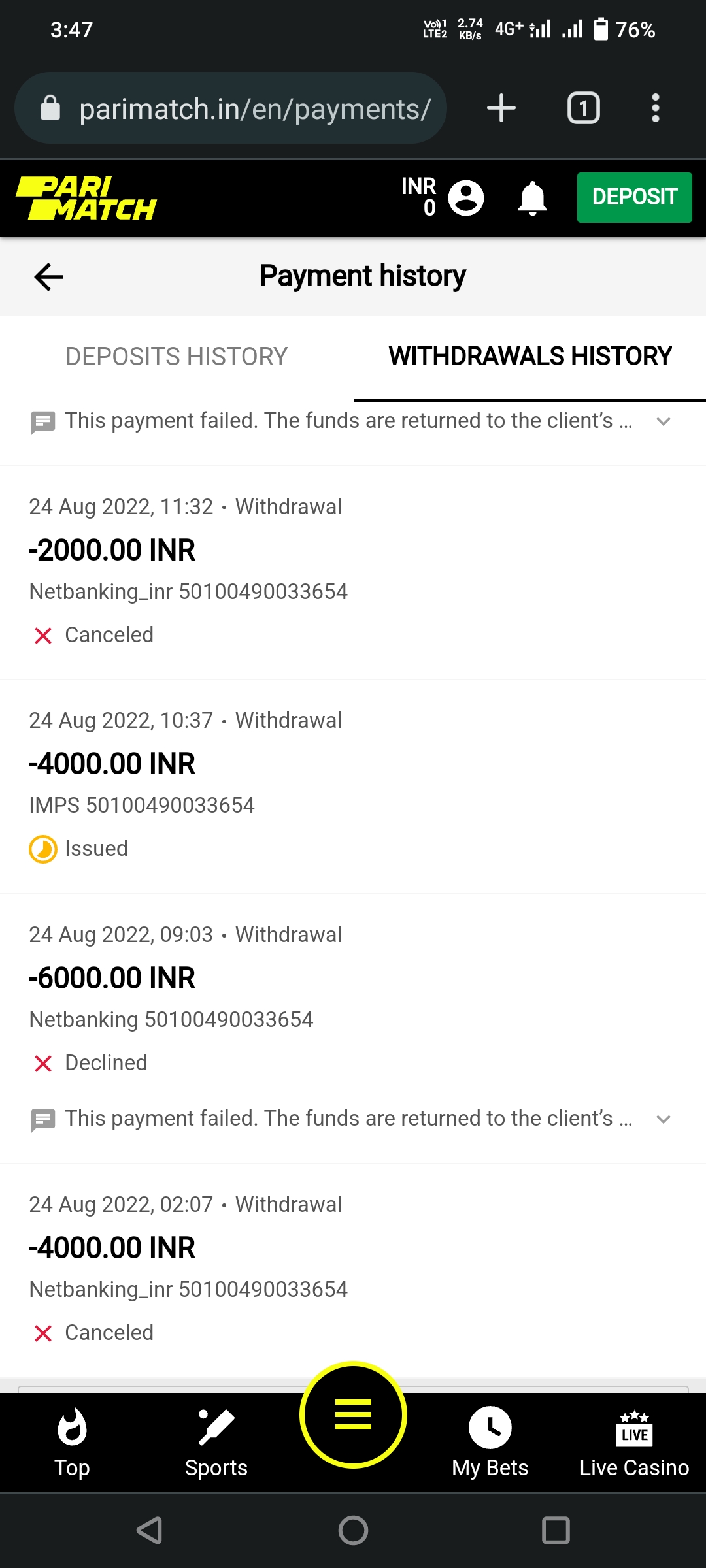The height and width of the screenshot is (1568, 706).
Task: Open the notifications bell
Action: tap(532, 198)
